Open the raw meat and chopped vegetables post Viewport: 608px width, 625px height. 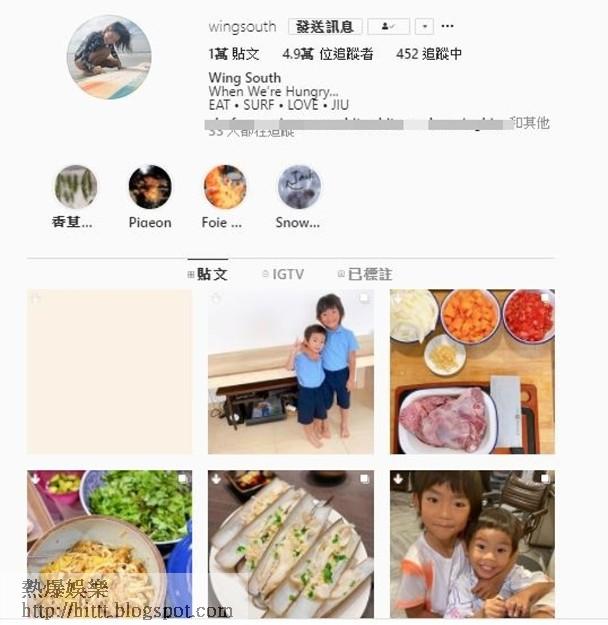coord(472,371)
